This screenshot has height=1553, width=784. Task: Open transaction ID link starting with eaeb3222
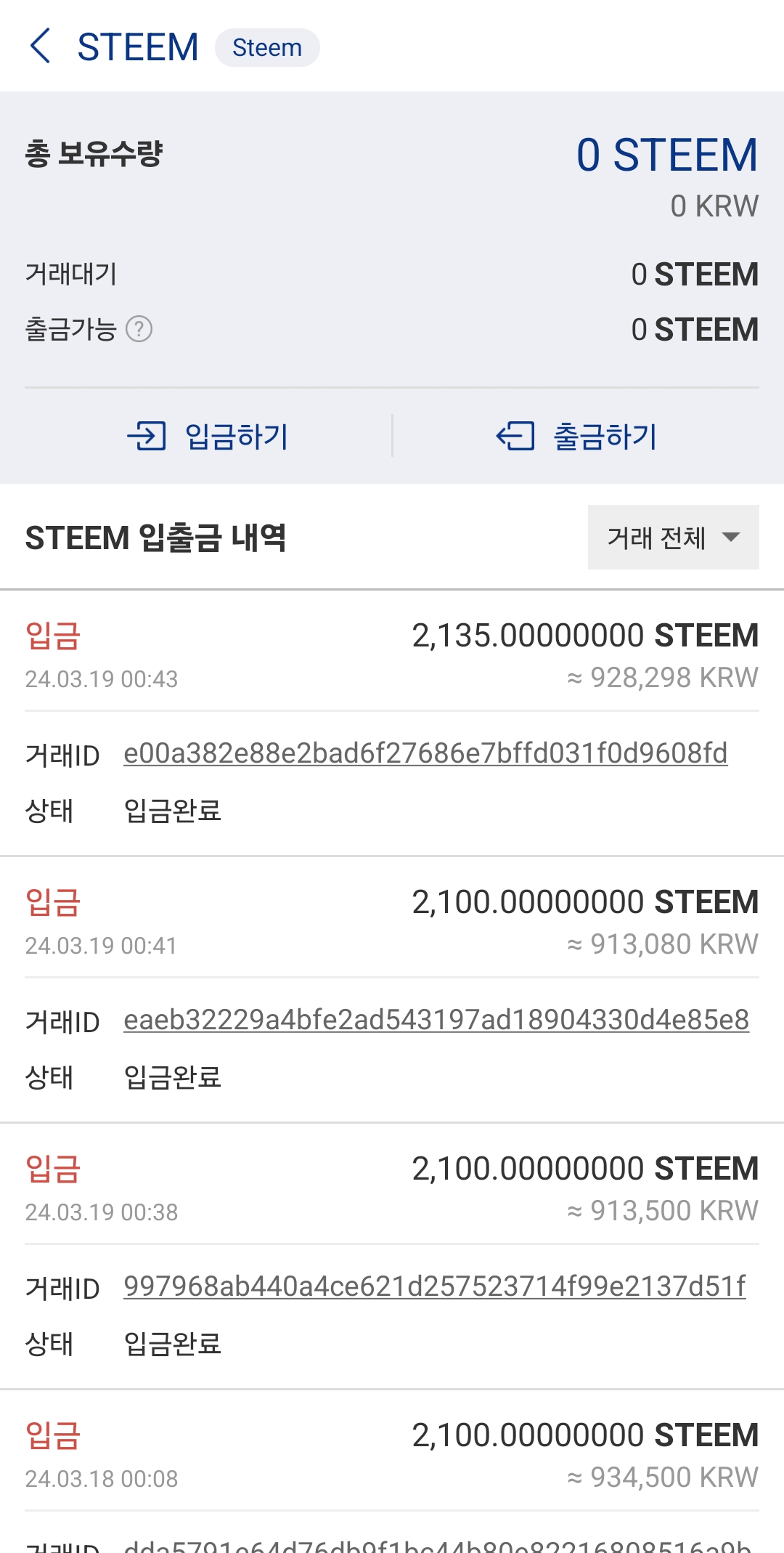[436, 1020]
